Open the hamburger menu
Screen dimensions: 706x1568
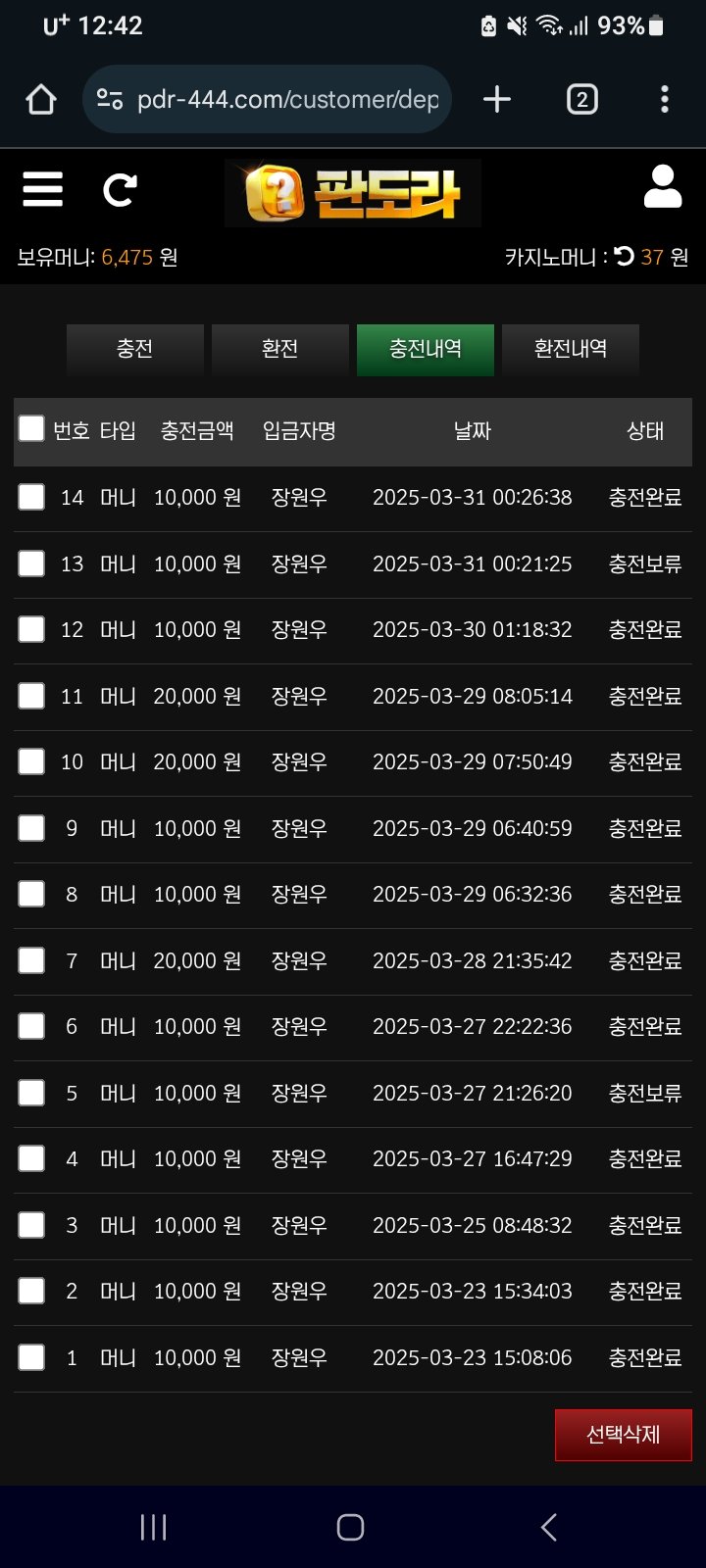coord(42,189)
